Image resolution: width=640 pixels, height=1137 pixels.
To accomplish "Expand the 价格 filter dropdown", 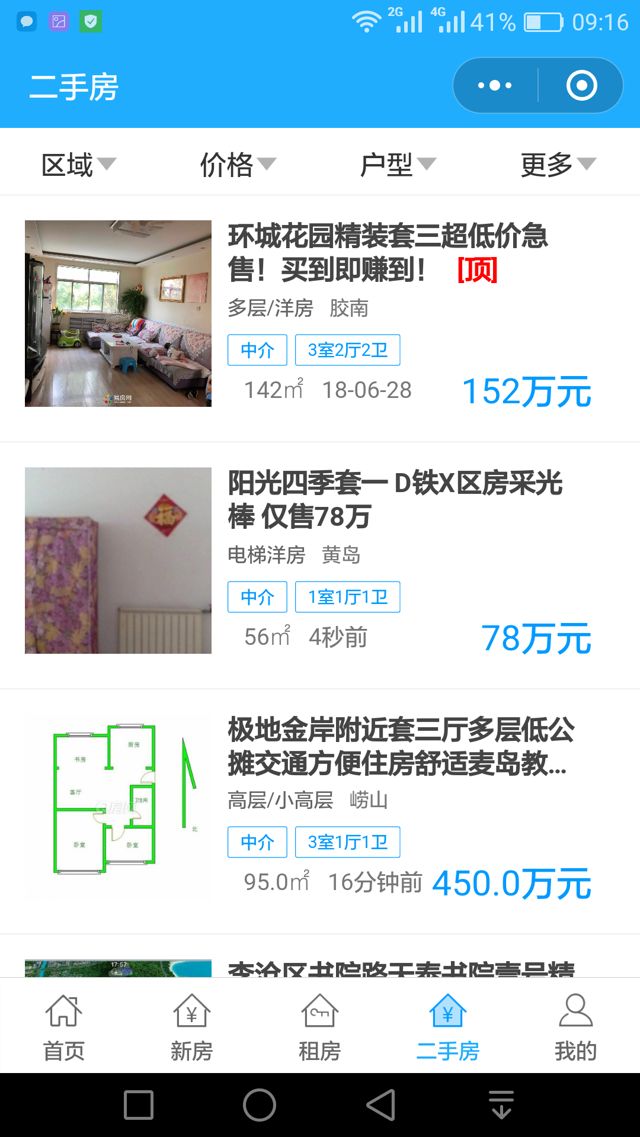I will tap(237, 165).
